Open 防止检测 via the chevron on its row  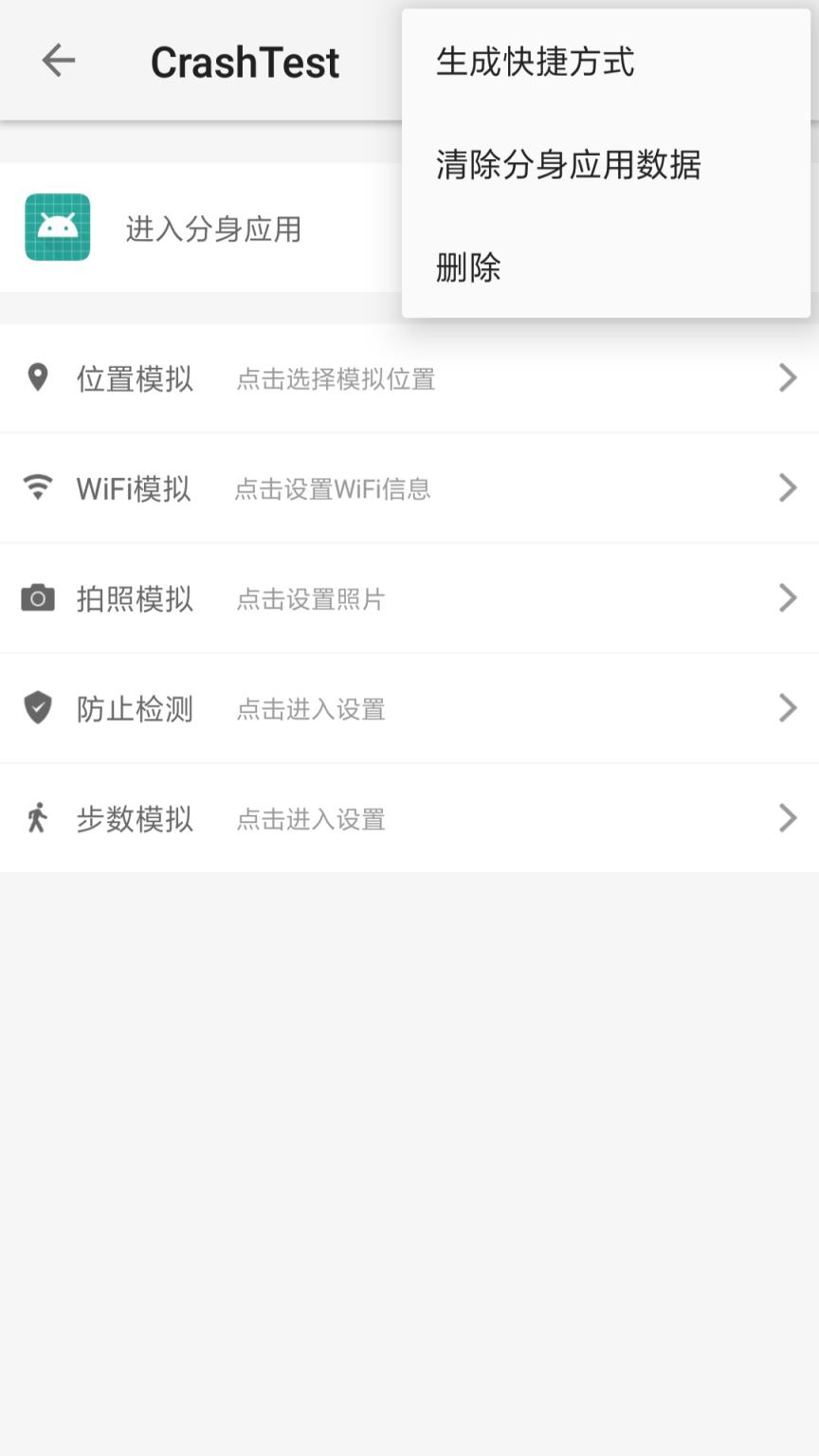pyautogui.click(x=788, y=708)
